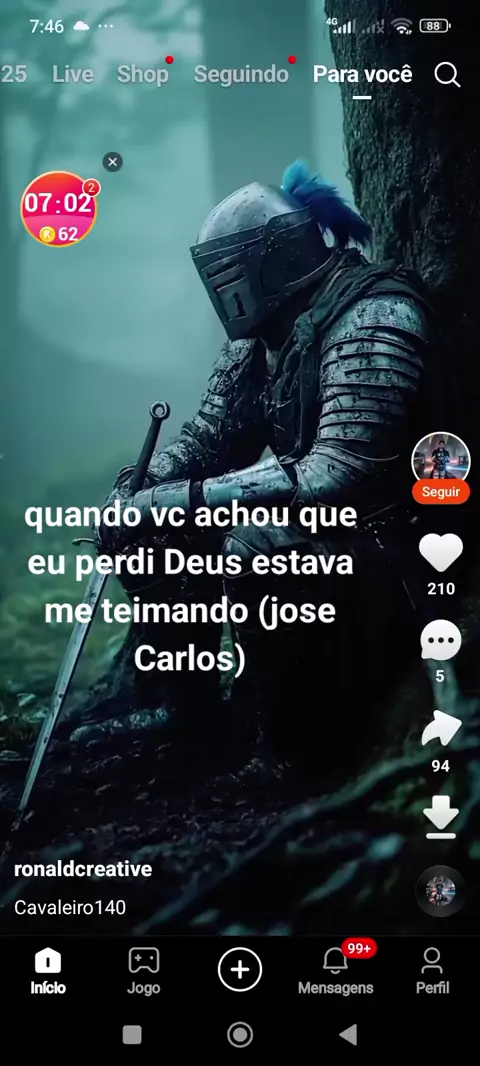Download the video
The width and height of the screenshot is (480, 1066).
441,818
